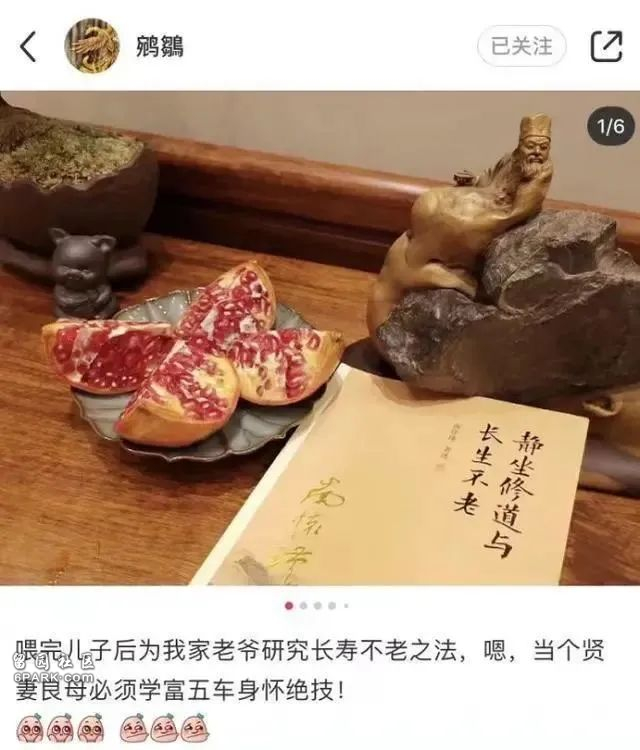Open 鸵鹟's profile avatar
Image resolution: width=640 pixels, height=750 pixels.
coord(92,46)
